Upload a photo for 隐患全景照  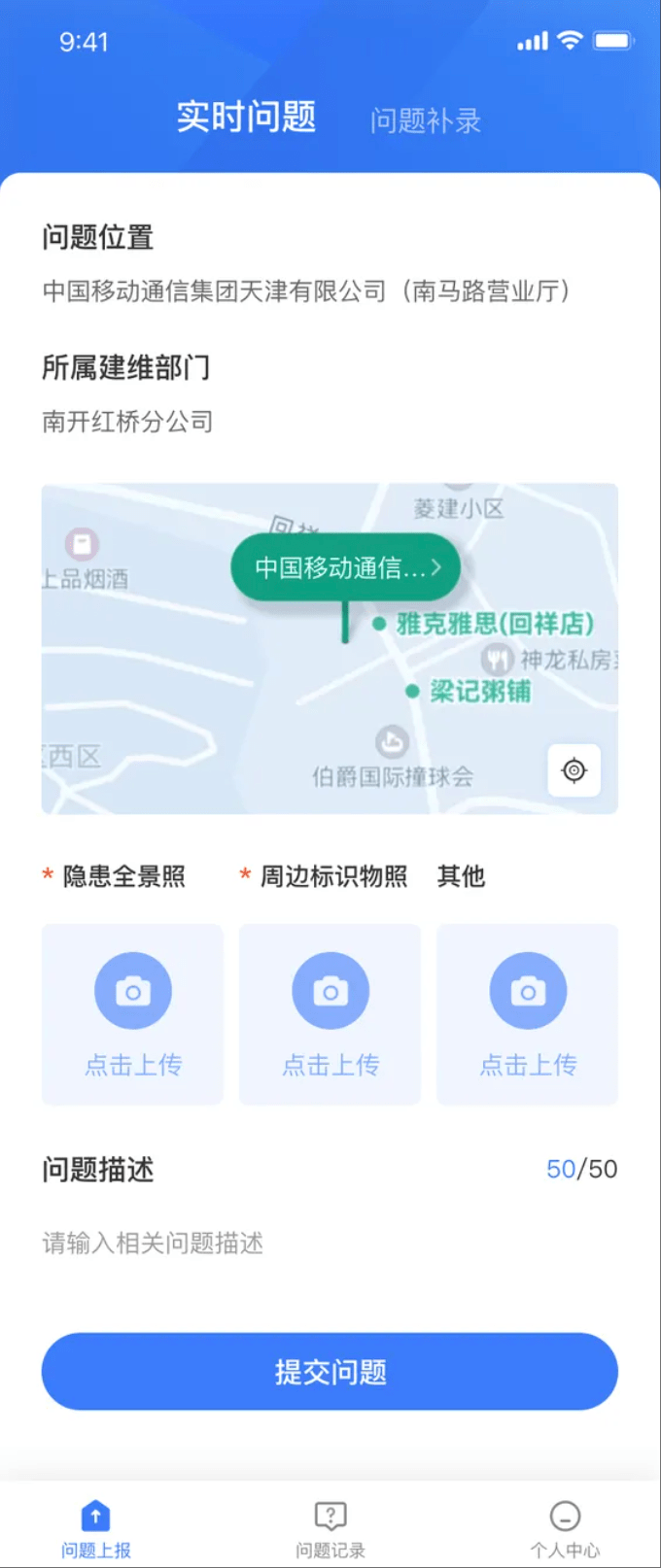coord(133,1013)
